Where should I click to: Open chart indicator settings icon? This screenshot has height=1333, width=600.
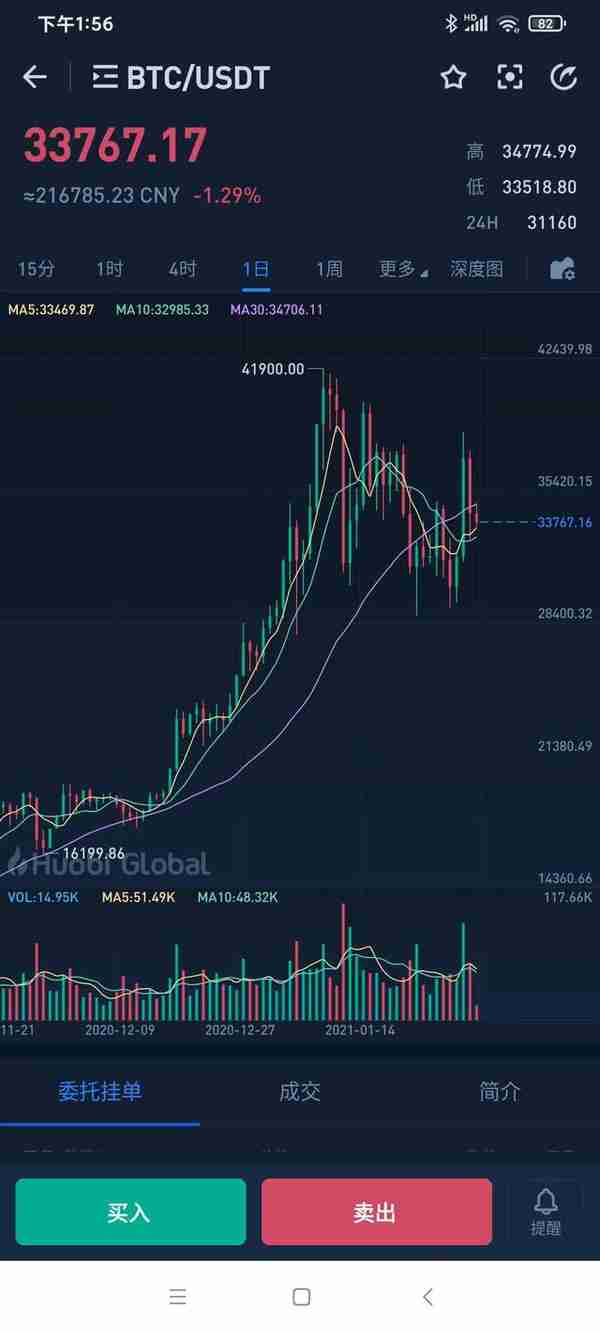[563, 268]
